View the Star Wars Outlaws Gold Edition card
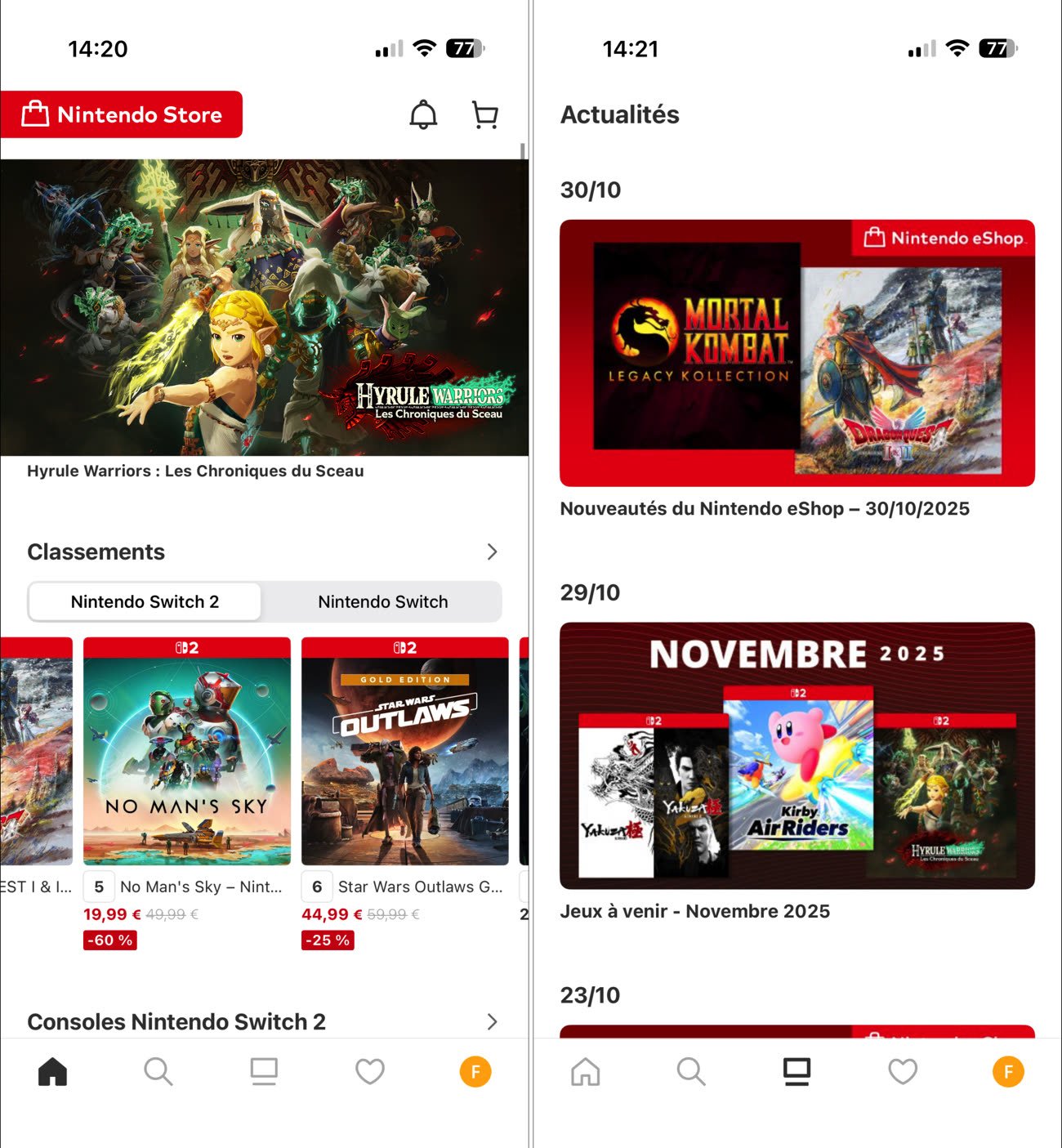1062x1148 pixels. pos(405,752)
